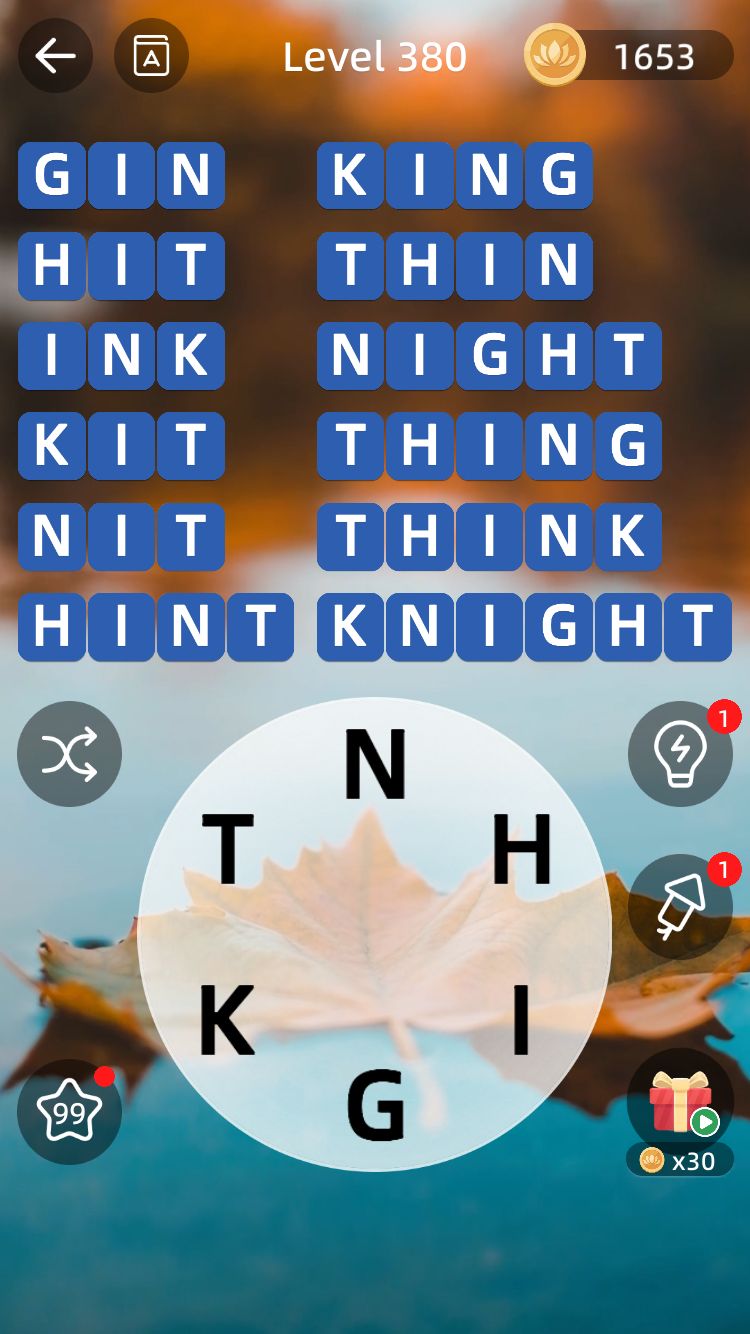
Task: Select letter T on the wheel
Action: (x=228, y=850)
